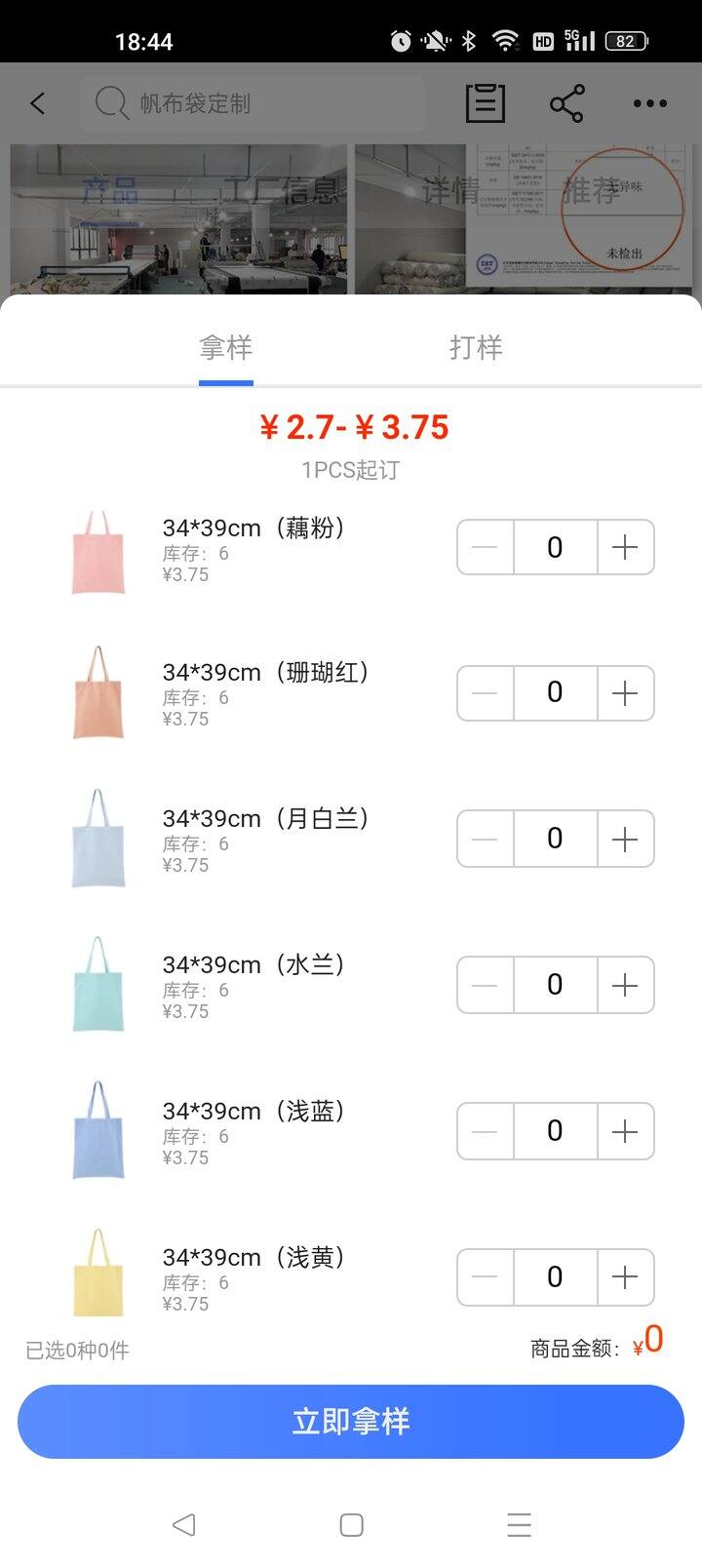Open the 珊瑚红 bag thumbnail
This screenshot has height=1568, width=702.
(x=98, y=692)
